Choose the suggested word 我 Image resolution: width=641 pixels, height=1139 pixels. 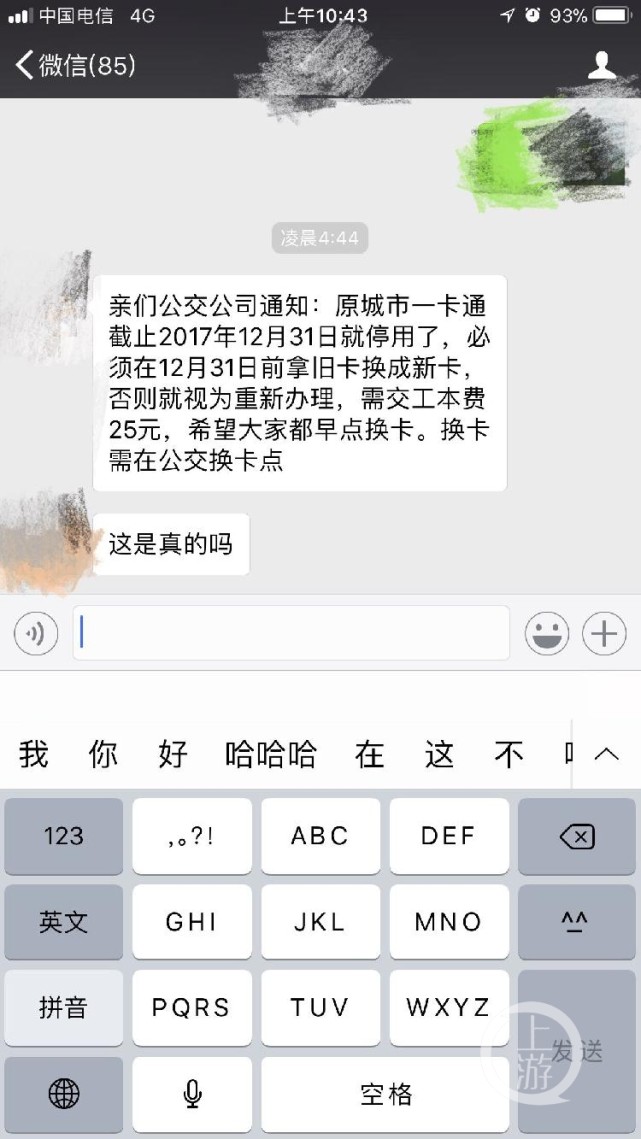click(x=34, y=754)
